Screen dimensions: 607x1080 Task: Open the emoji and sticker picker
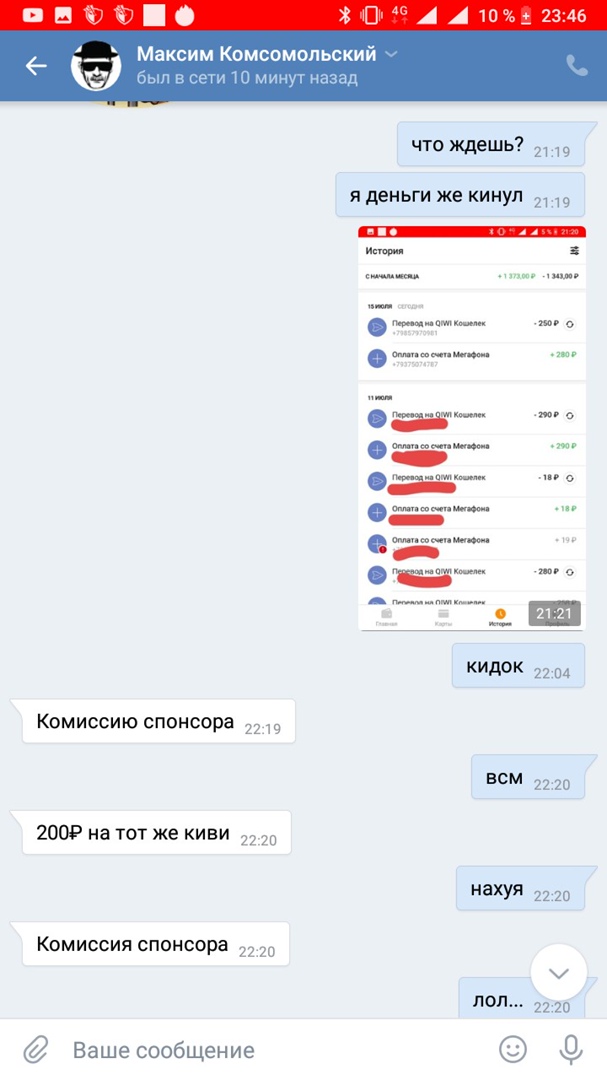[513, 1049]
